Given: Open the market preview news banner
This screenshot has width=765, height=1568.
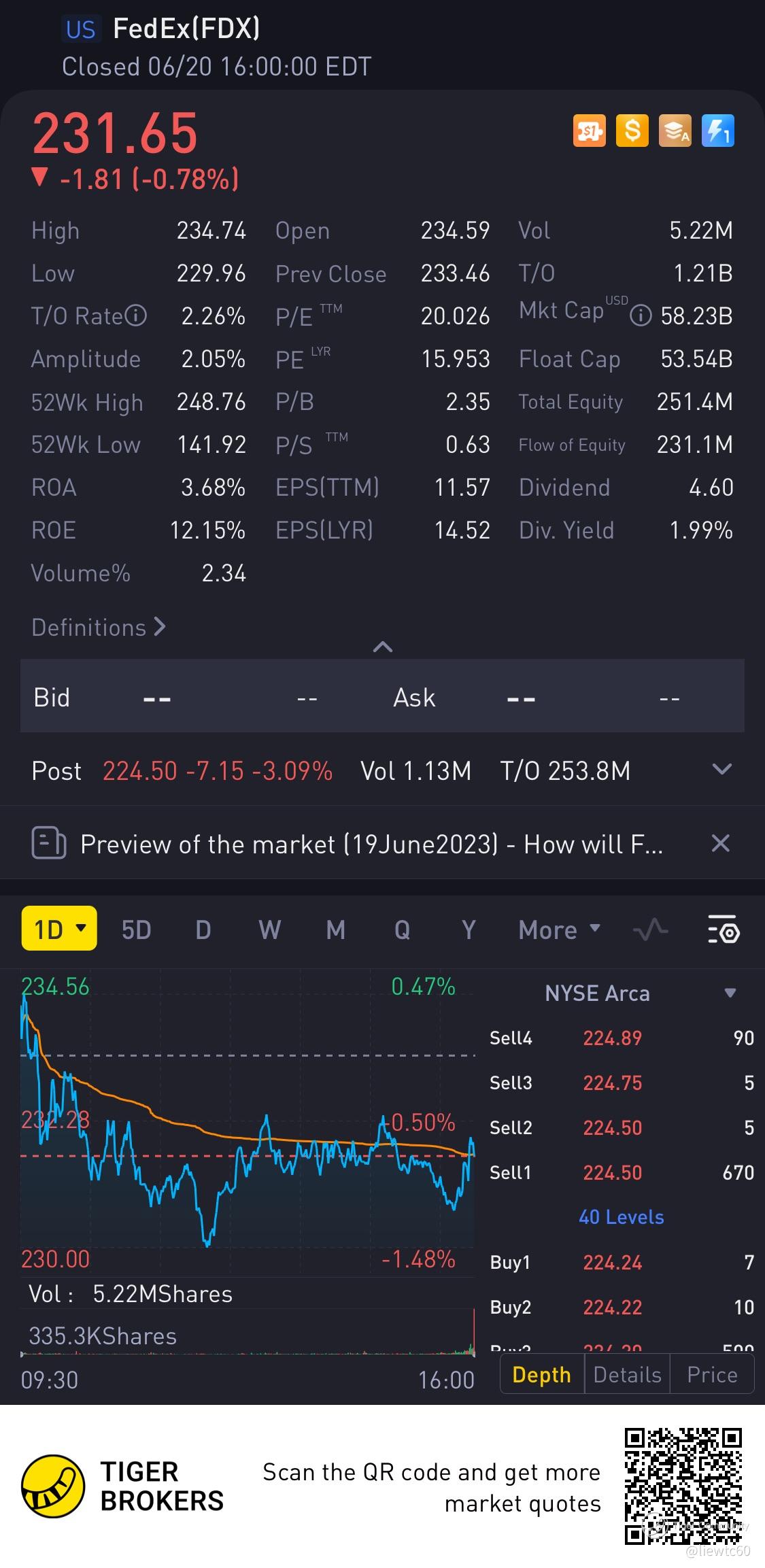Looking at the screenshot, I should coord(371,844).
